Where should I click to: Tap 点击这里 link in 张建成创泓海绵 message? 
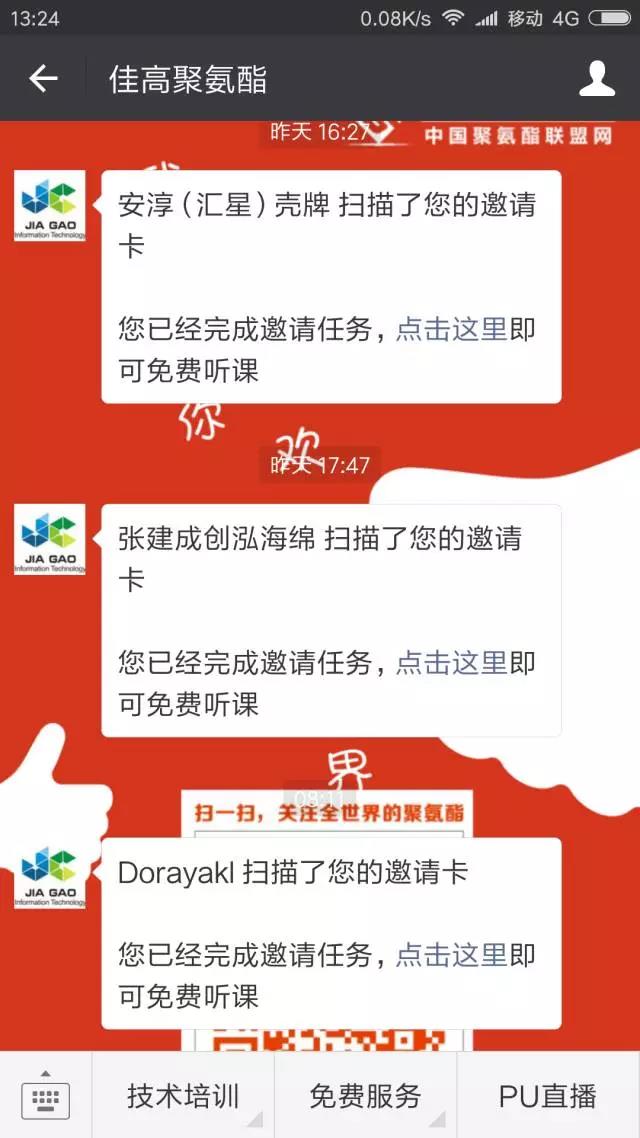[x=452, y=663]
